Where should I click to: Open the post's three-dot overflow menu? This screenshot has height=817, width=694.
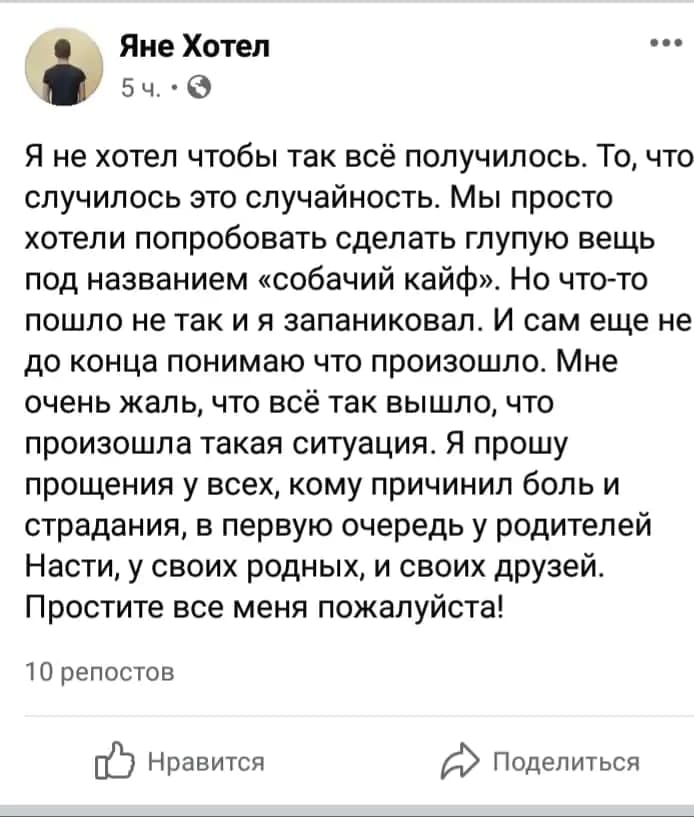coord(664,45)
